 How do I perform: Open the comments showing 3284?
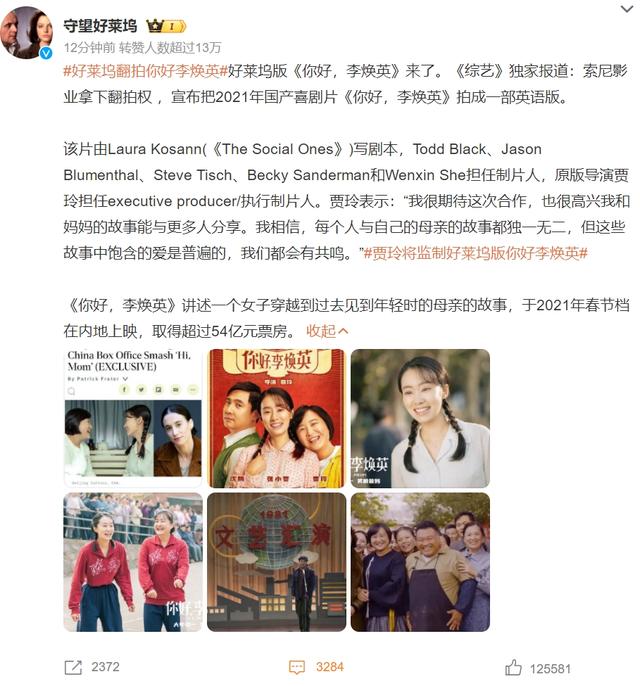[x=316, y=667]
